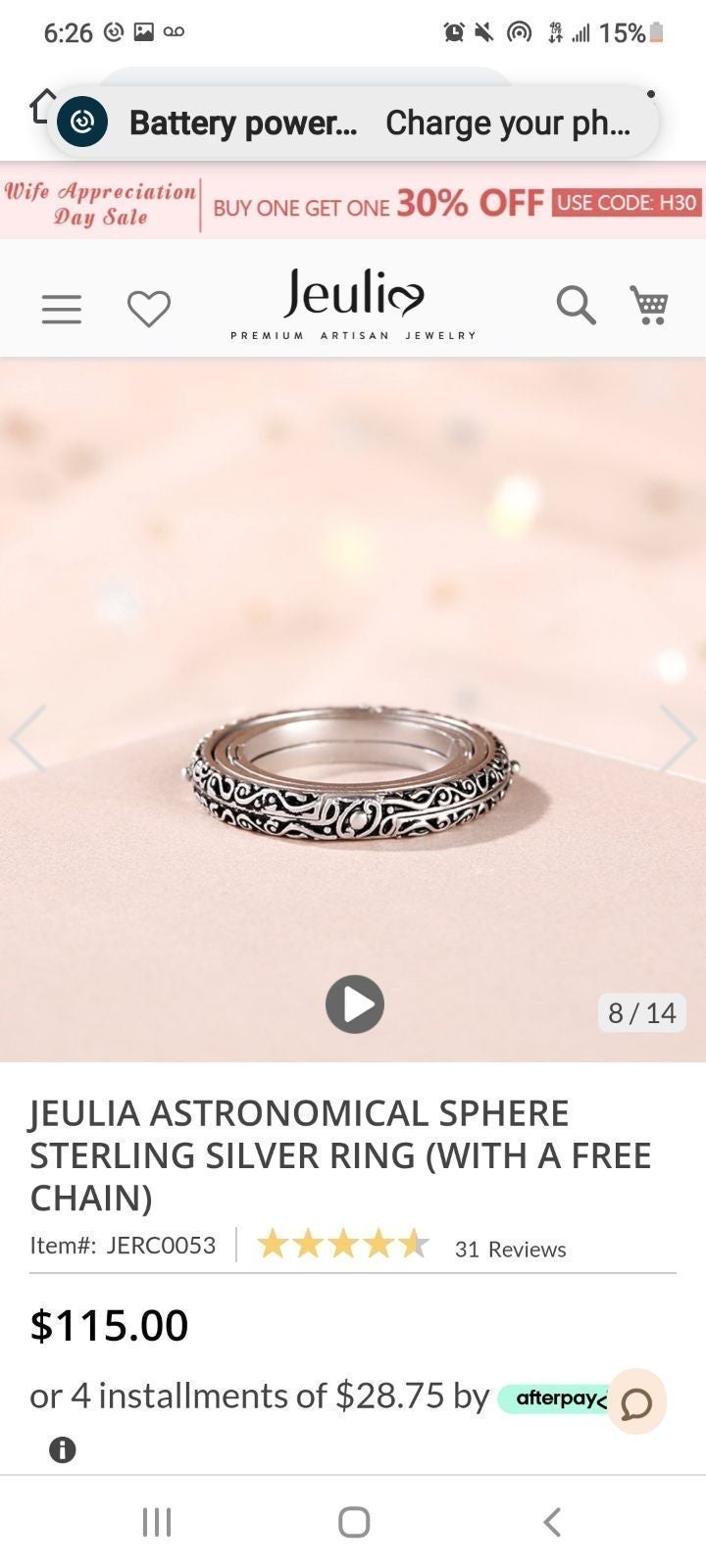Open the search magnifier
The height and width of the screenshot is (1568, 706).
coord(576,305)
